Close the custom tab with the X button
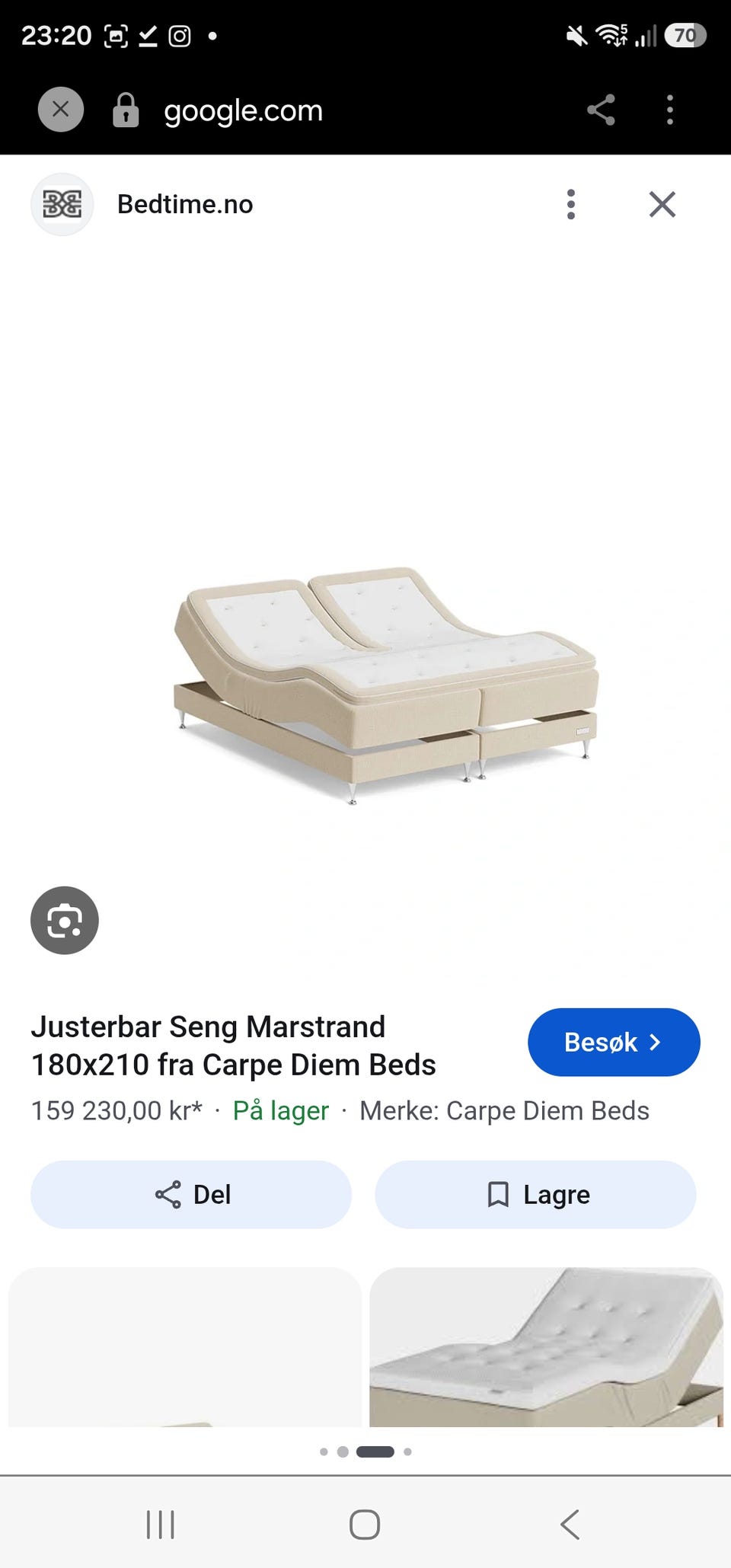 click(61, 110)
